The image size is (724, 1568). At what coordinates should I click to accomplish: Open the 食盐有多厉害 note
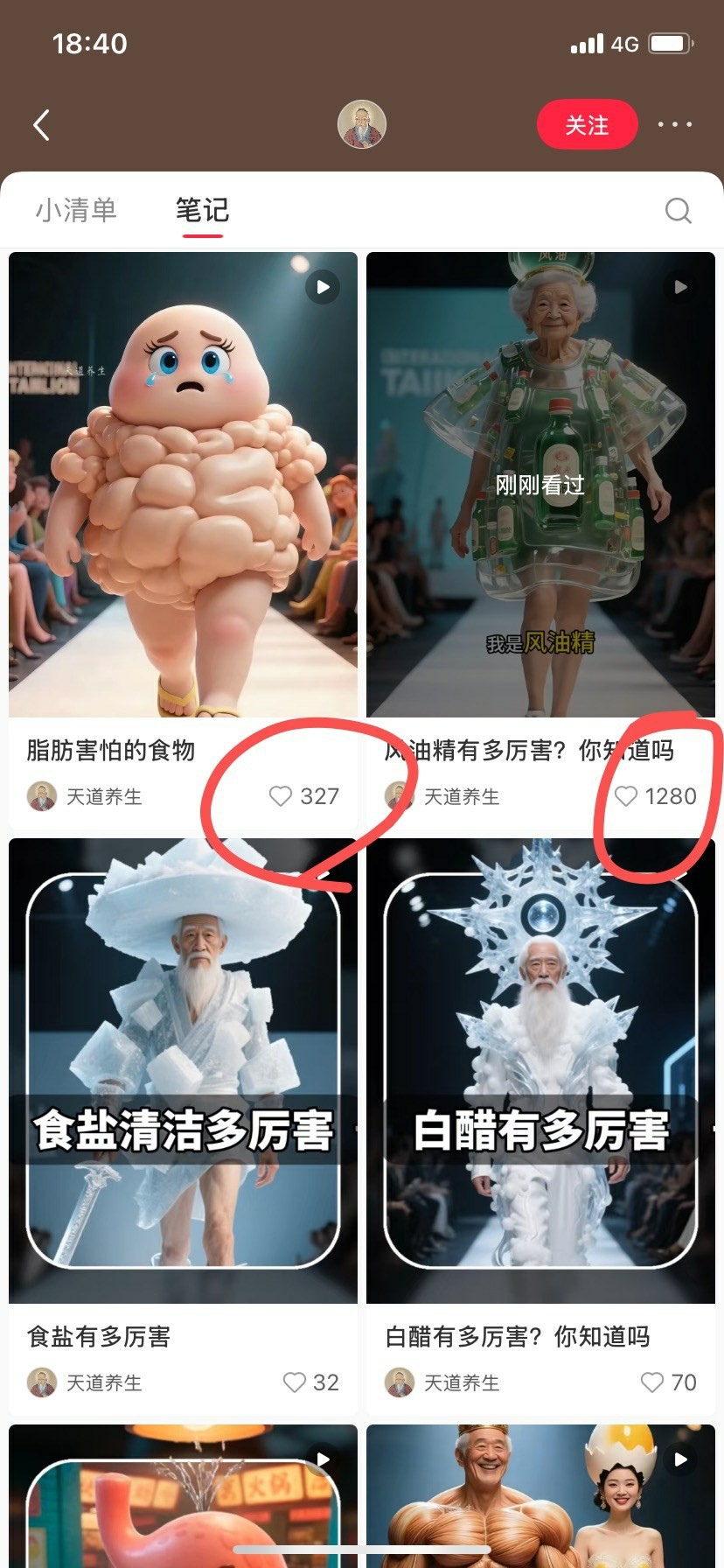[x=183, y=1070]
